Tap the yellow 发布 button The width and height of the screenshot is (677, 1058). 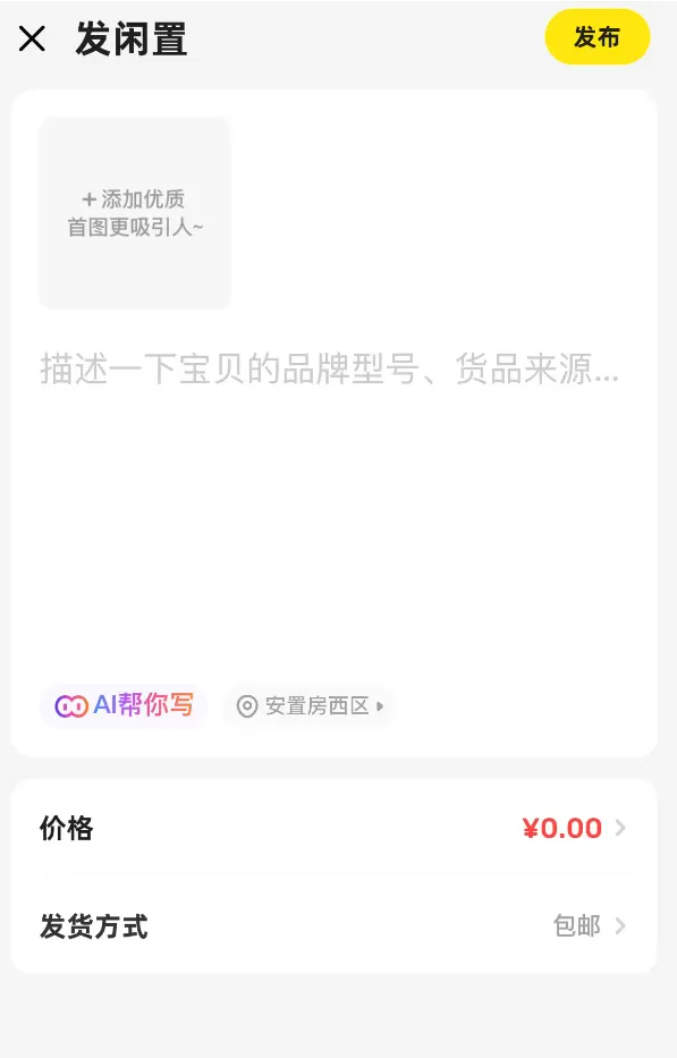pos(597,38)
